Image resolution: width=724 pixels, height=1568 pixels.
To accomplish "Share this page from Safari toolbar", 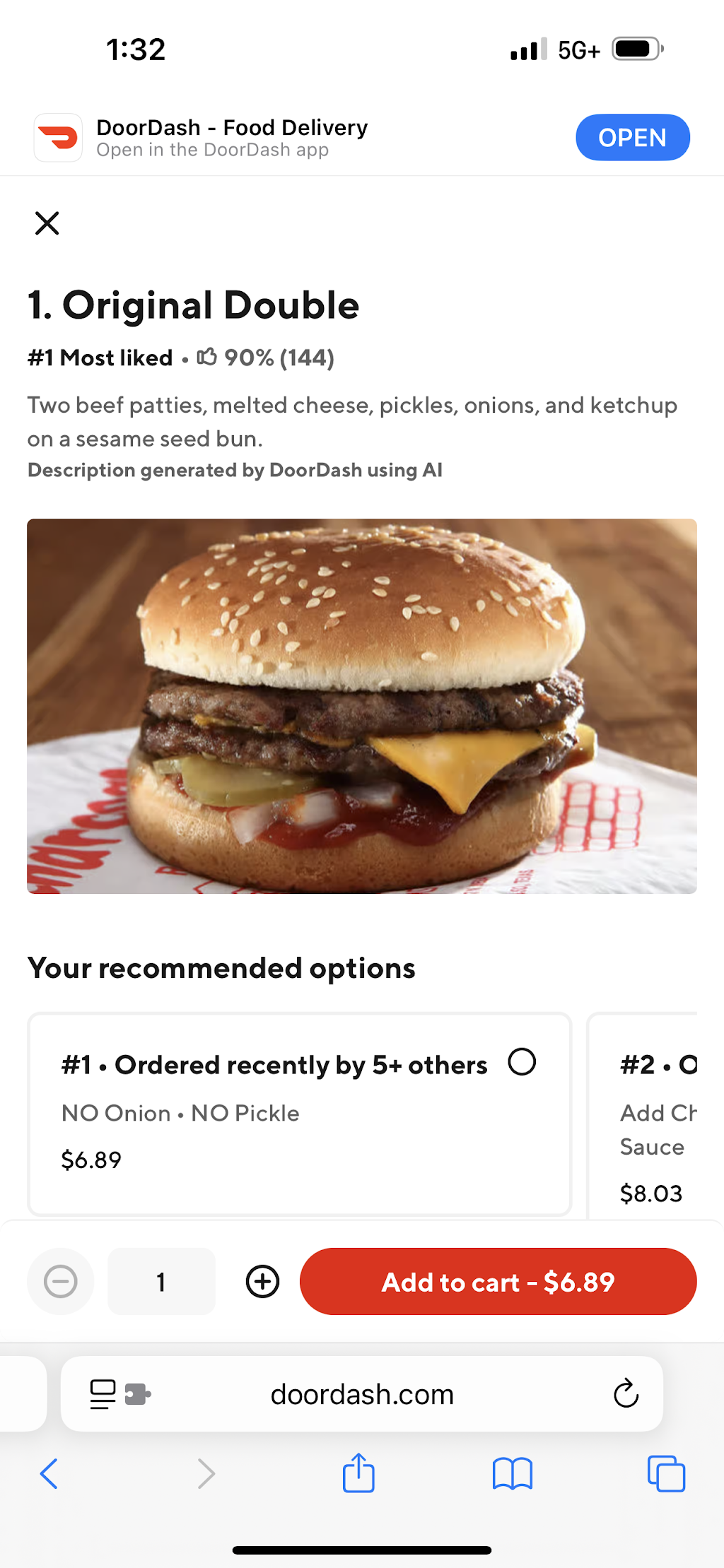I will (358, 1473).
